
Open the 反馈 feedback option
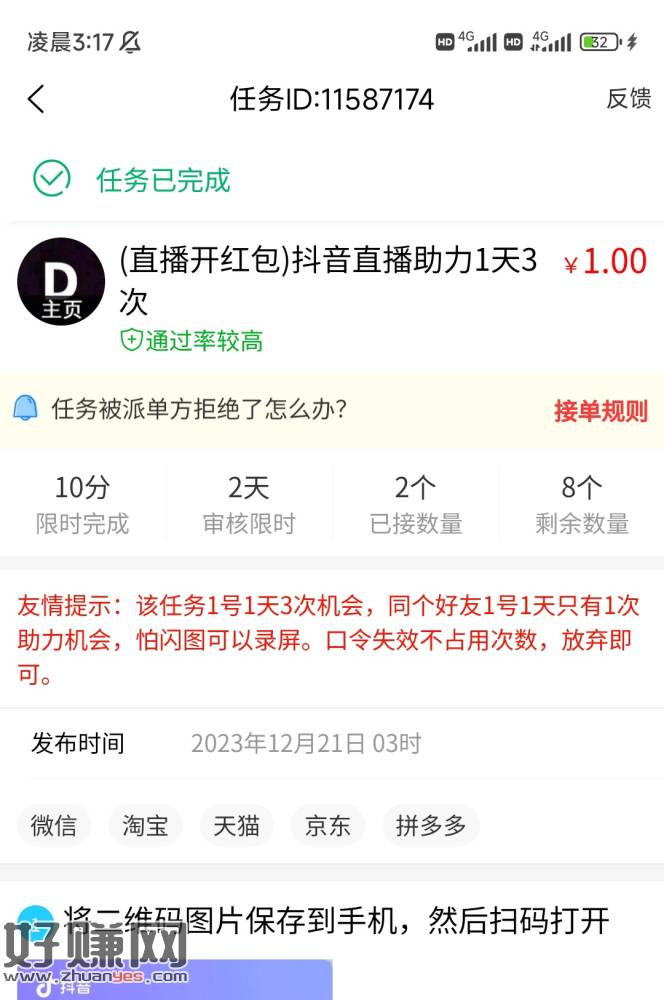[x=628, y=99]
